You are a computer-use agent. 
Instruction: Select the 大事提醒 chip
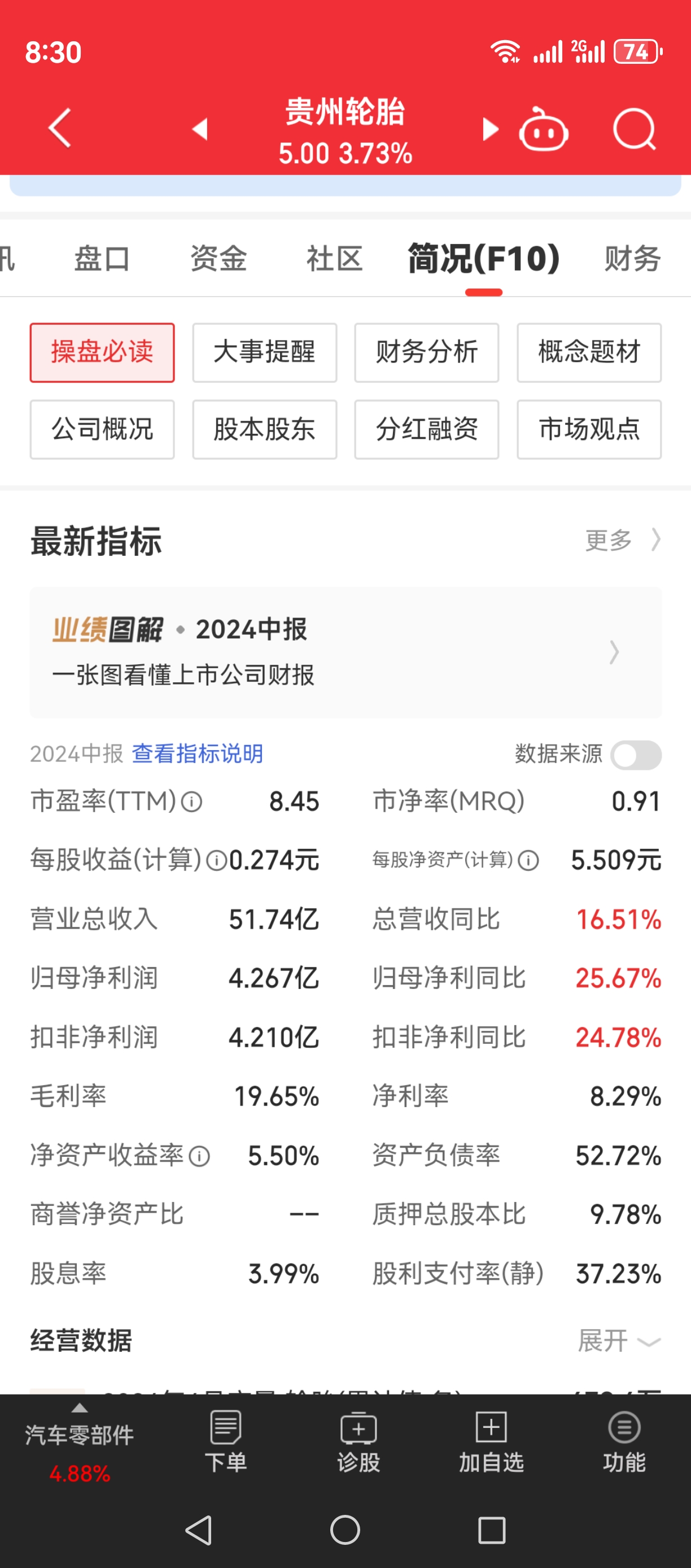click(x=265, y=352)
